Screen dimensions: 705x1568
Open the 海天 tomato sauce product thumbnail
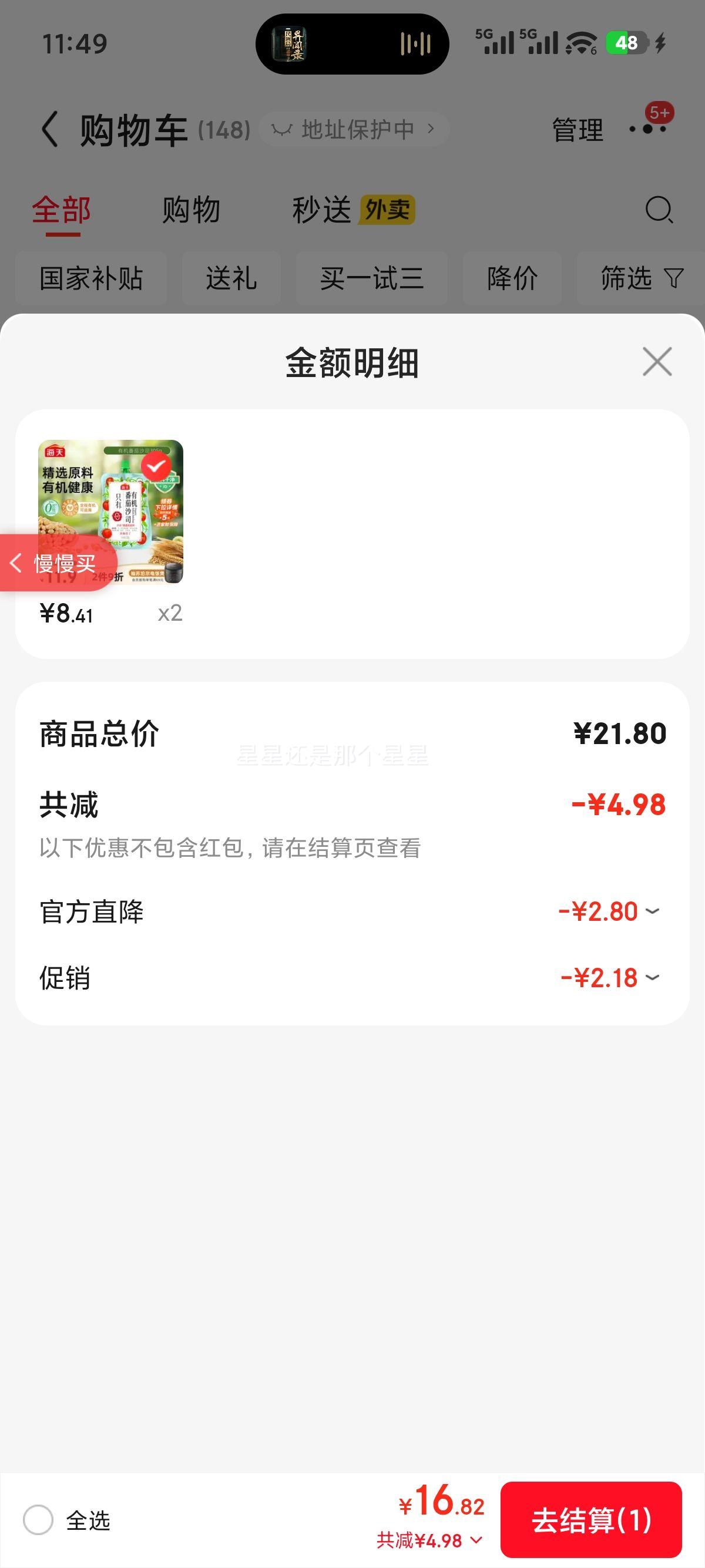(111, 512)
